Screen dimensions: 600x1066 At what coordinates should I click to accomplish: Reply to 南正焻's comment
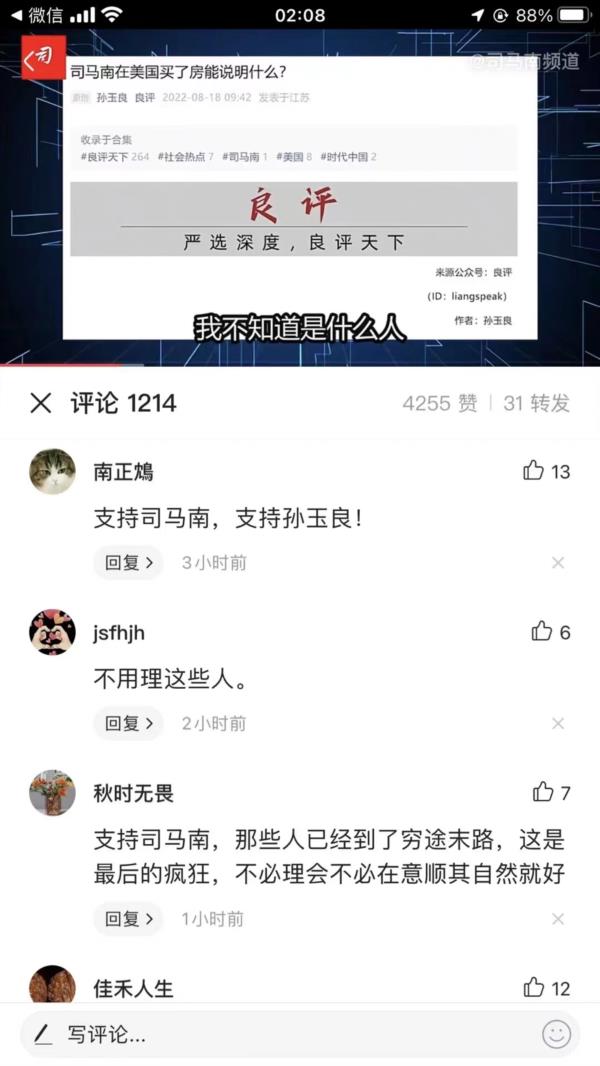pos(128,563)
